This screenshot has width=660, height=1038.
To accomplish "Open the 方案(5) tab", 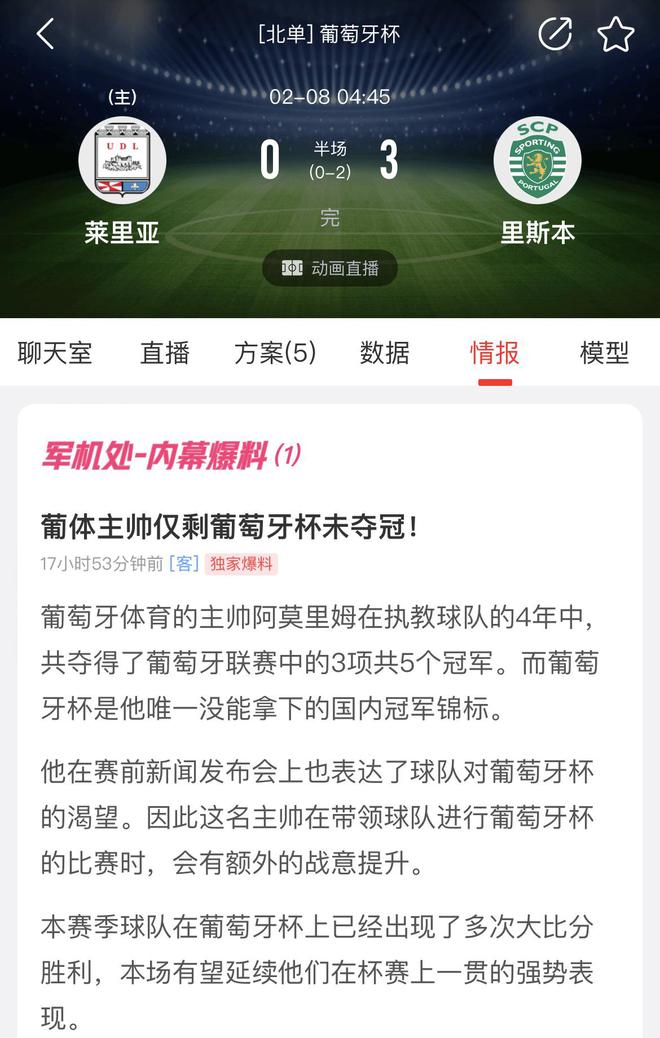I will [275, 353].
